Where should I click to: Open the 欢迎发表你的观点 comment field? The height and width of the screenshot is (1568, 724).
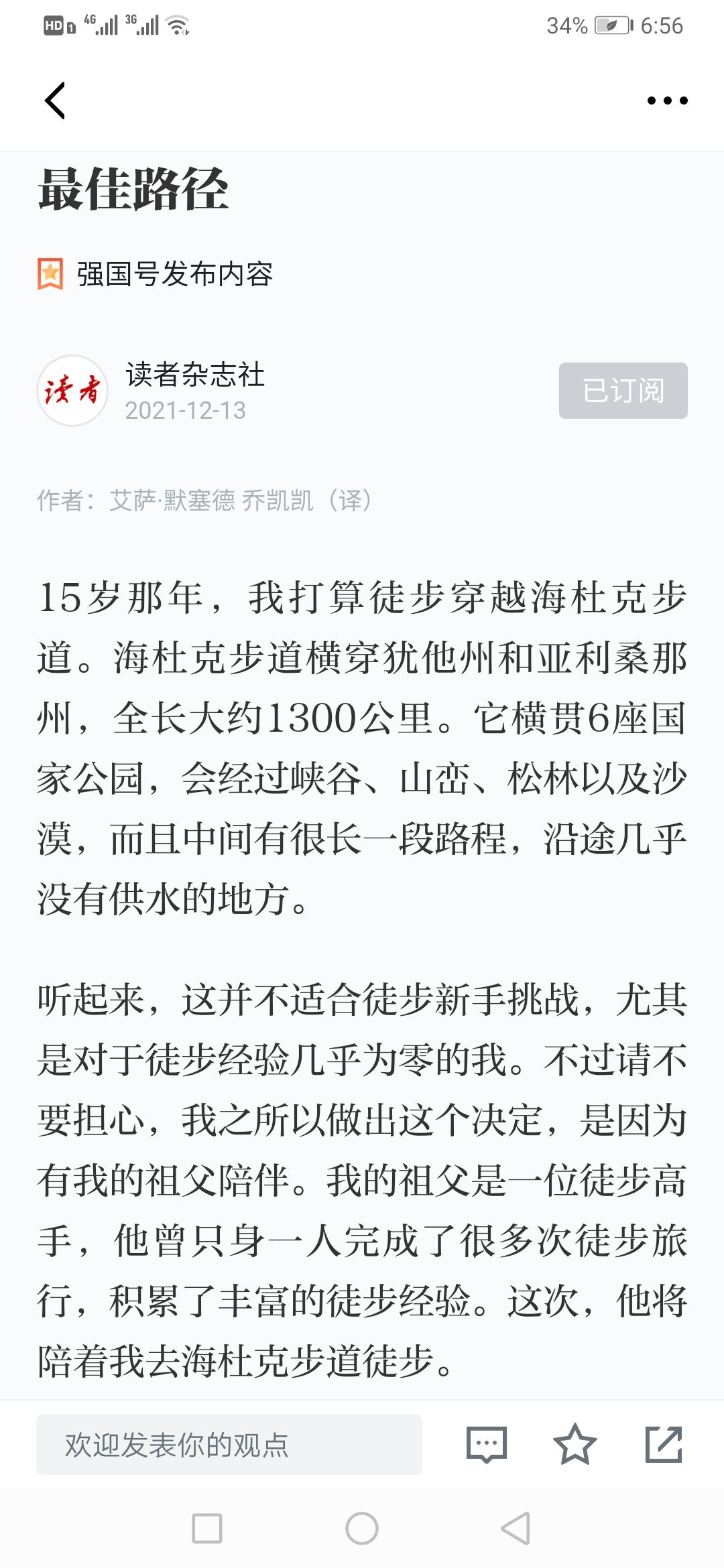point(229,1445)
